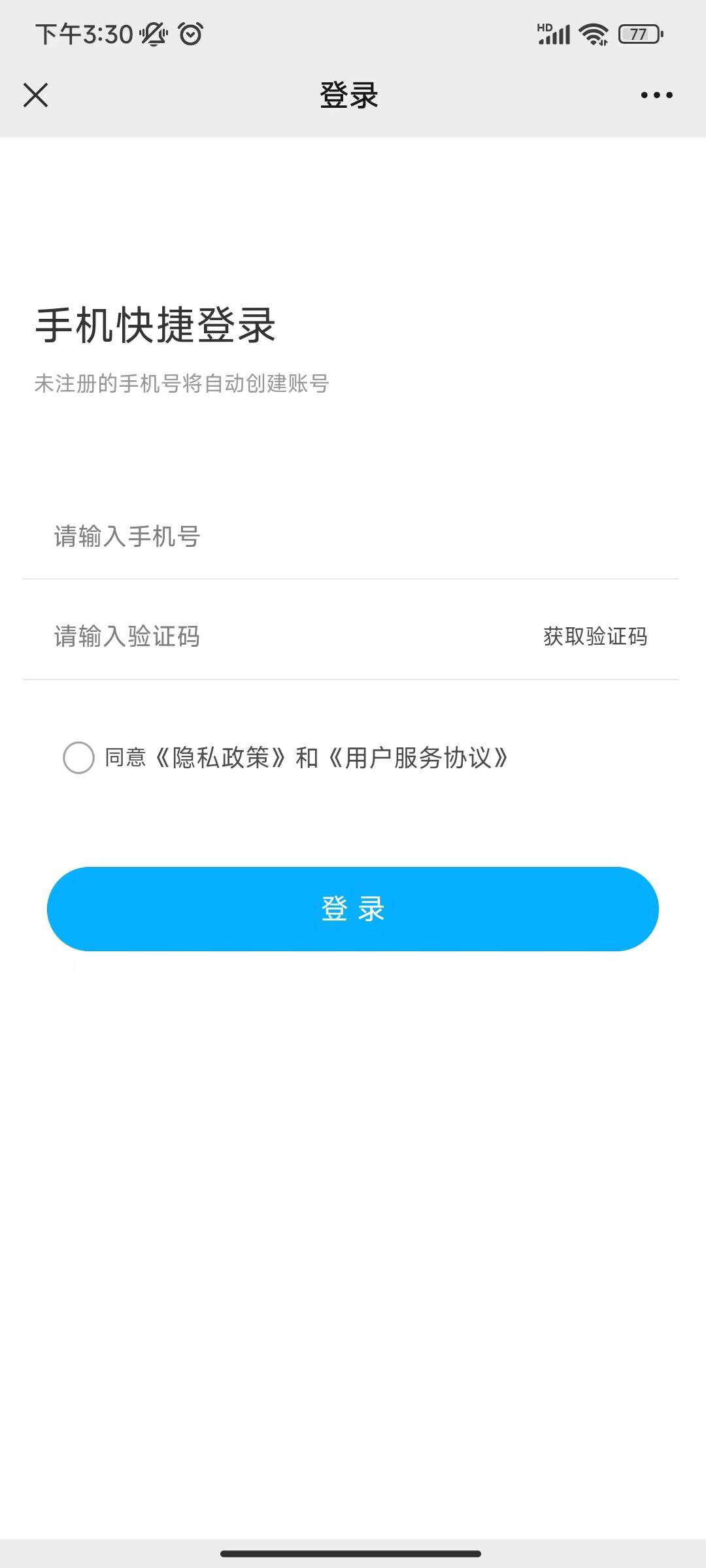706x1568 pixels.
Task: Focus the verification code input field
Action: tap(261, 636)
